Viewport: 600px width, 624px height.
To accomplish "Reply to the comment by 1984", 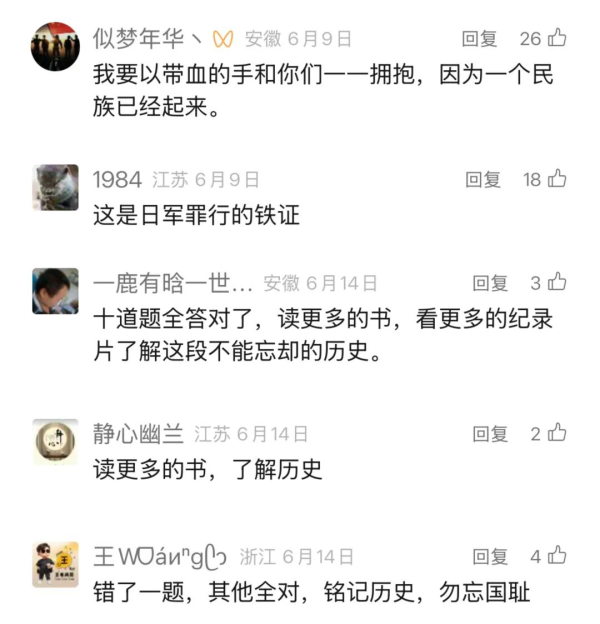I will tap(482, 179).
